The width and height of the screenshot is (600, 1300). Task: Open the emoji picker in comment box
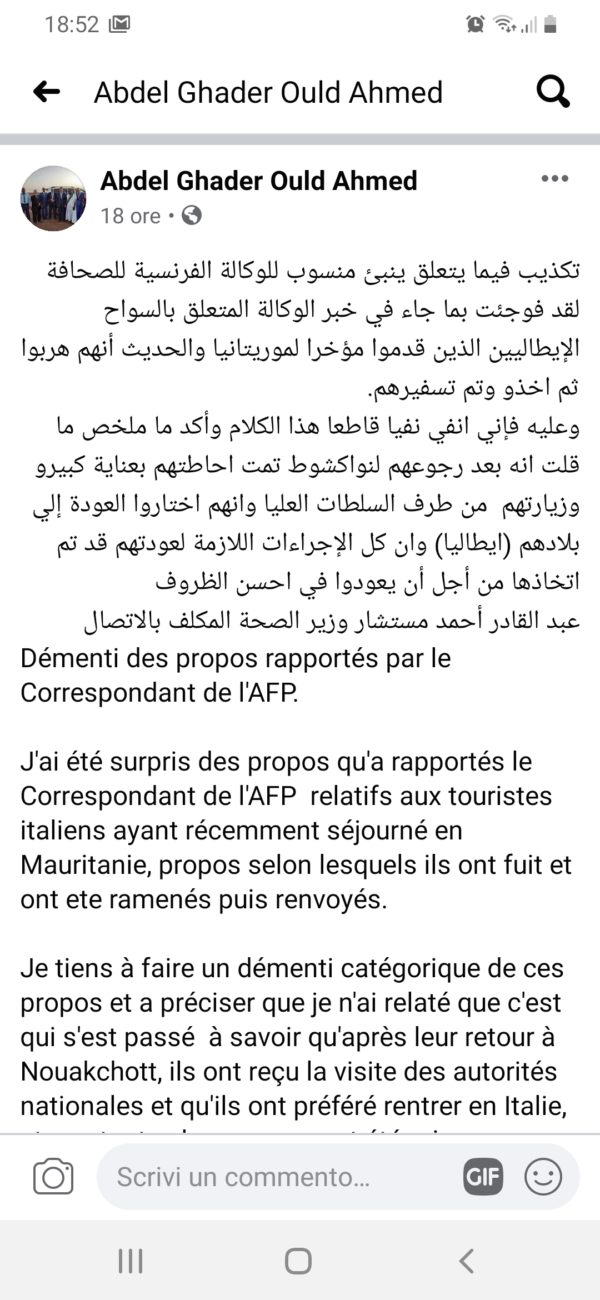pos(543,1177)
